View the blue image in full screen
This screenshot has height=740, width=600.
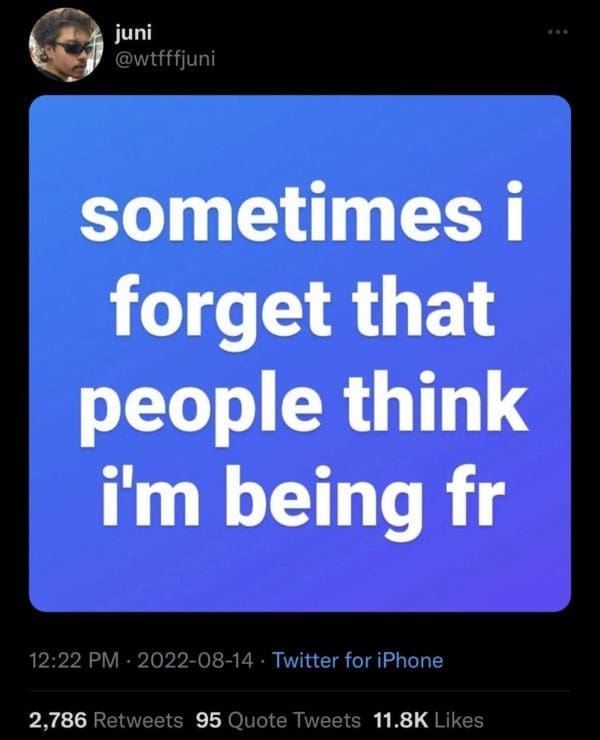point(300,352)
